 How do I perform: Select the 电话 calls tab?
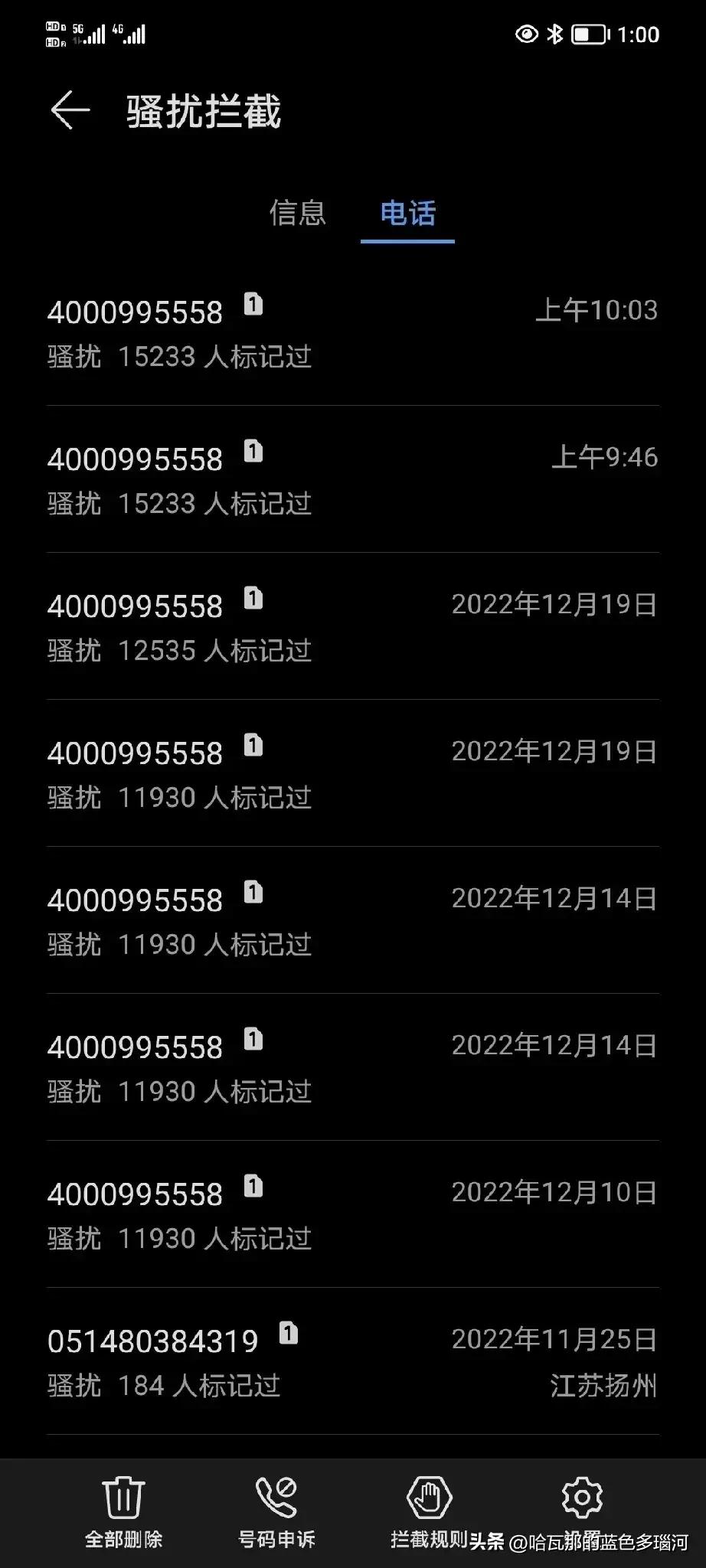(x=407, y=214)
